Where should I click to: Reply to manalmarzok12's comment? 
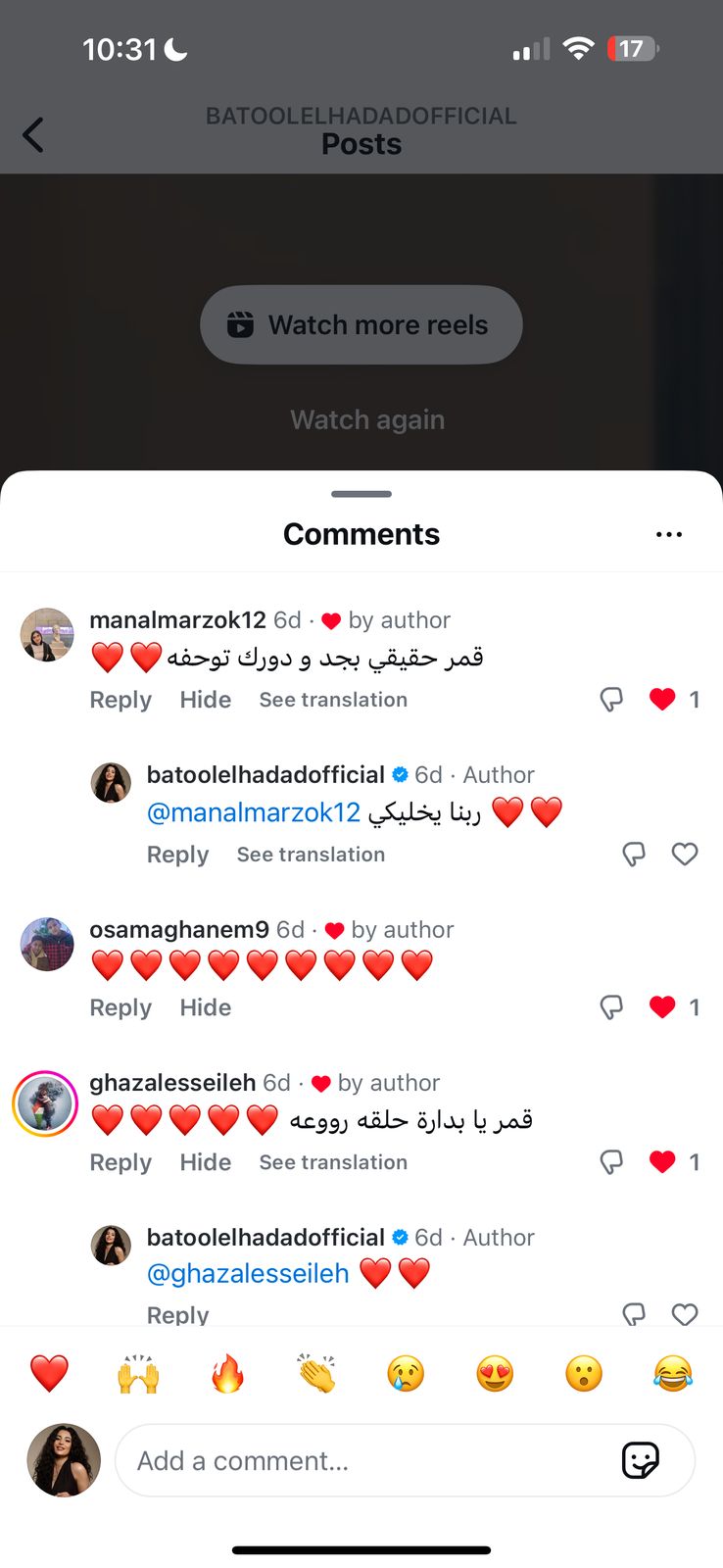click(x=120, y=700)
